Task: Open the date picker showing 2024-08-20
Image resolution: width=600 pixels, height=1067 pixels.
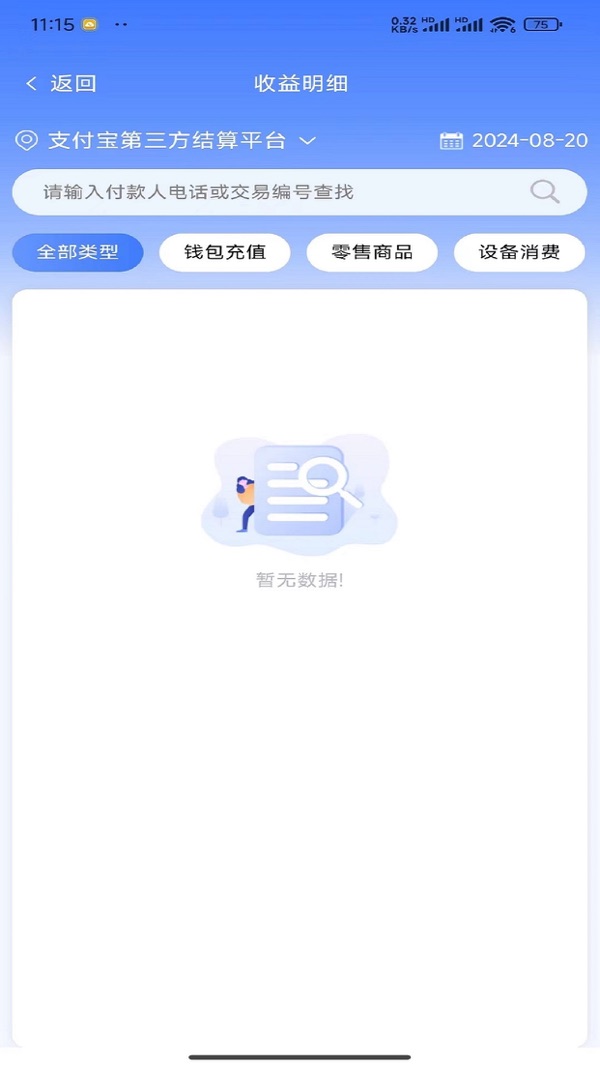Action: tap(514, 141)
